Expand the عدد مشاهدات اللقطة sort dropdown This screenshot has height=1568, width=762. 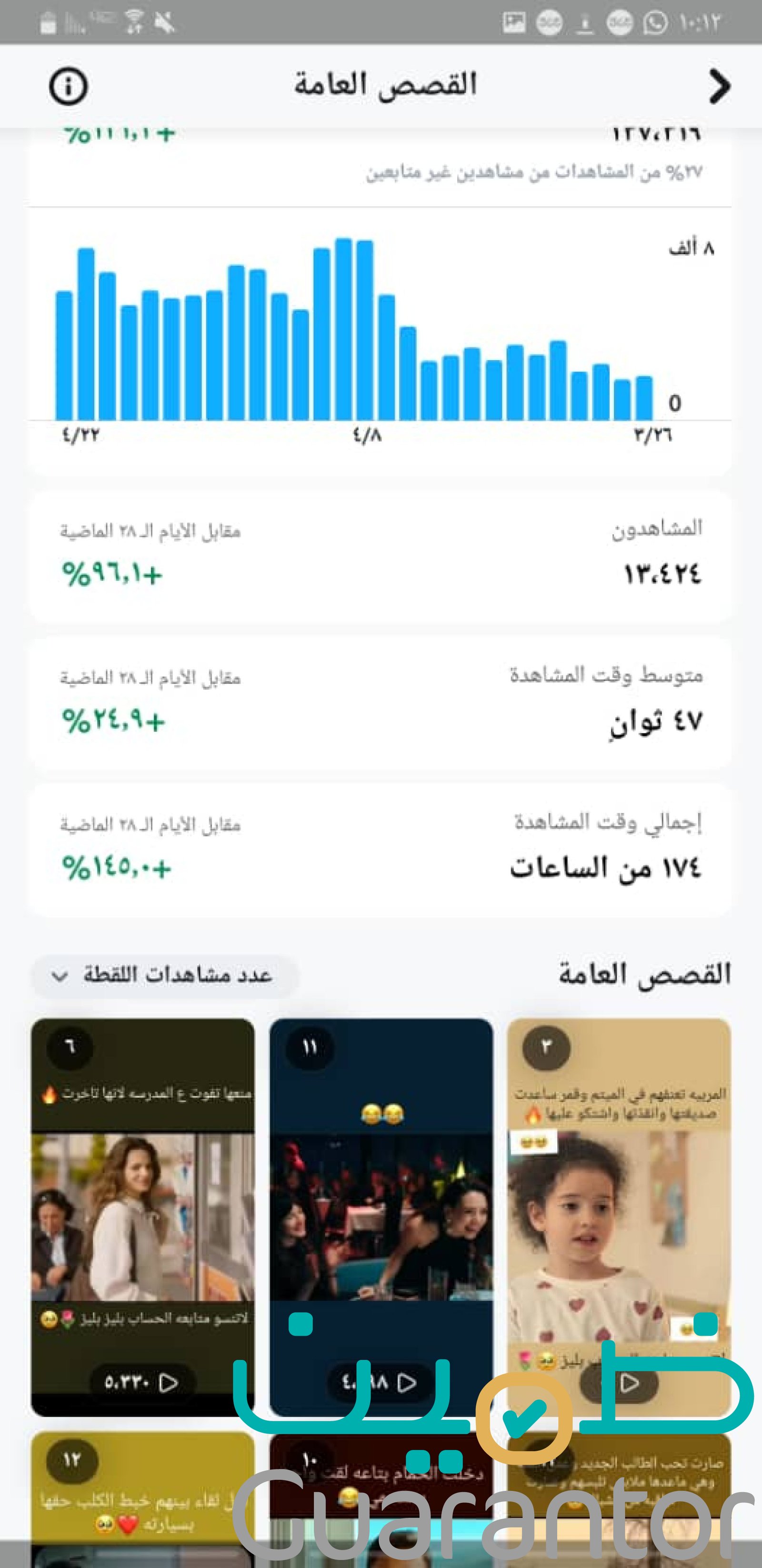165,976
